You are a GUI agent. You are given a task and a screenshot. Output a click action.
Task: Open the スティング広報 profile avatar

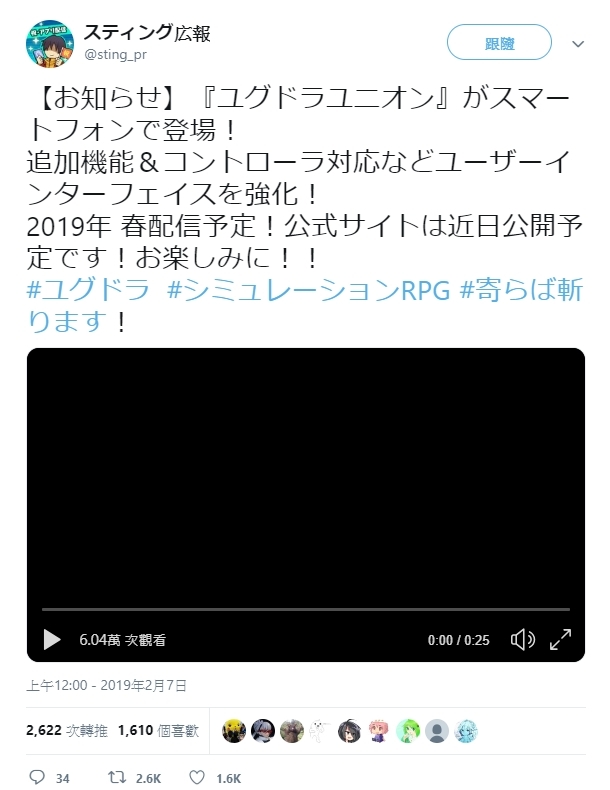click(x=47, y=43)
